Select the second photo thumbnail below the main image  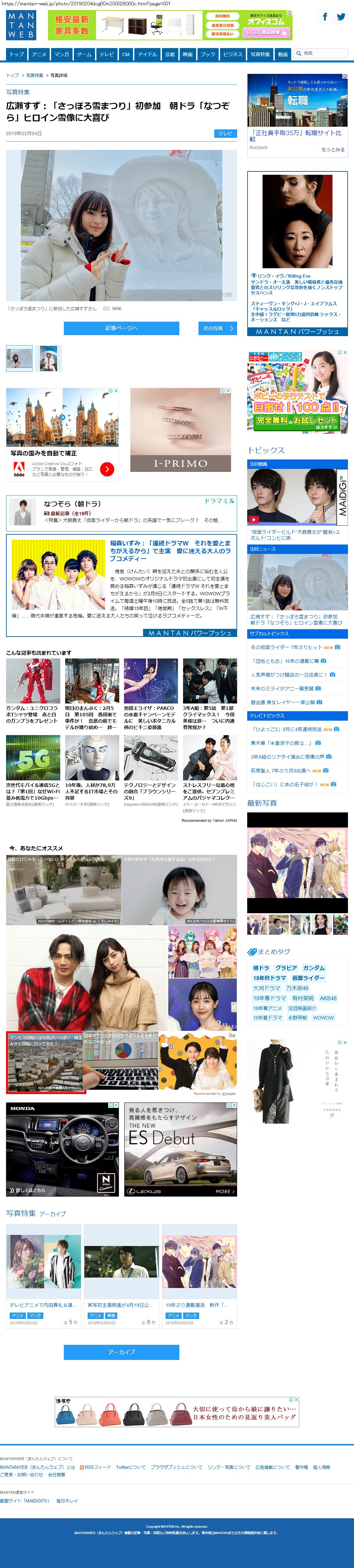49,359
